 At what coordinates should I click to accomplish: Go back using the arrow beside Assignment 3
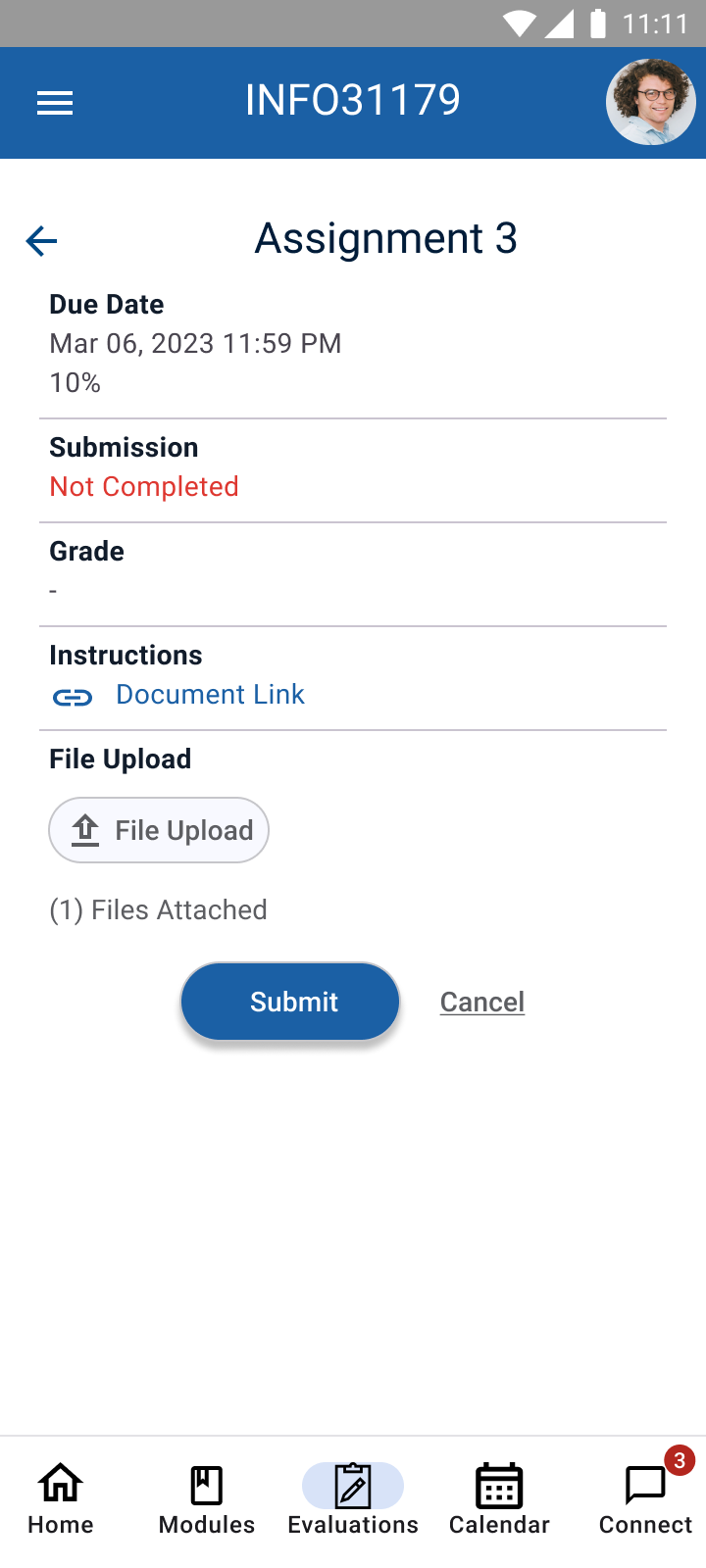pos(41,240)
